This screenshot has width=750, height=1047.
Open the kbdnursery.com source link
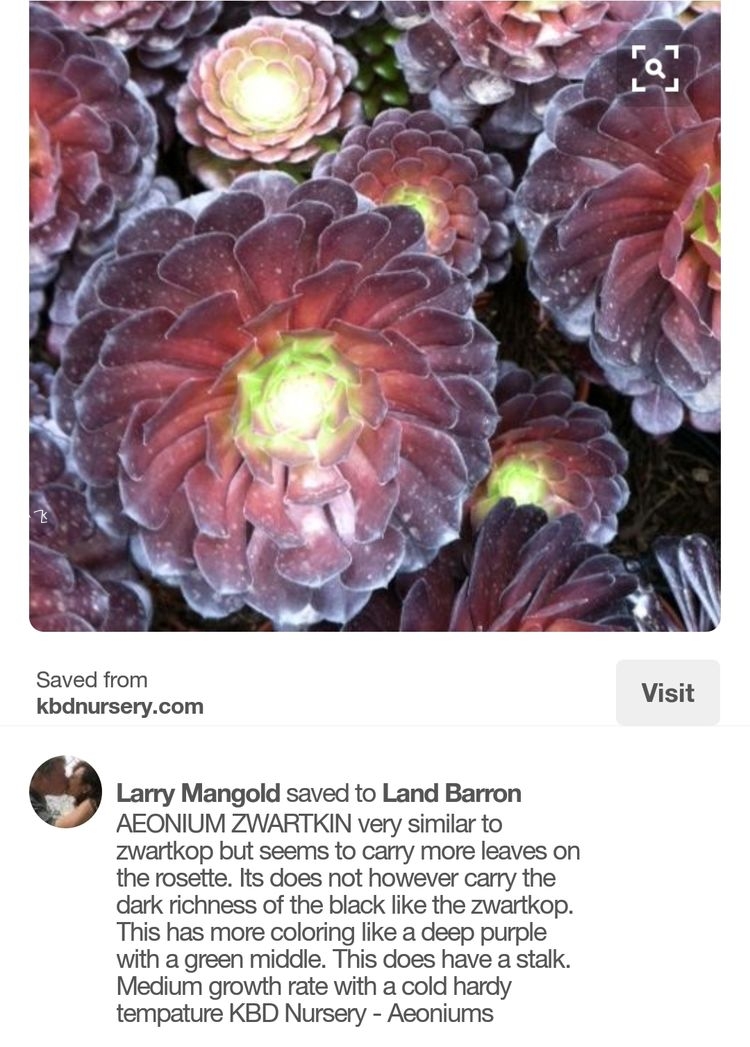tap(120, 706)
